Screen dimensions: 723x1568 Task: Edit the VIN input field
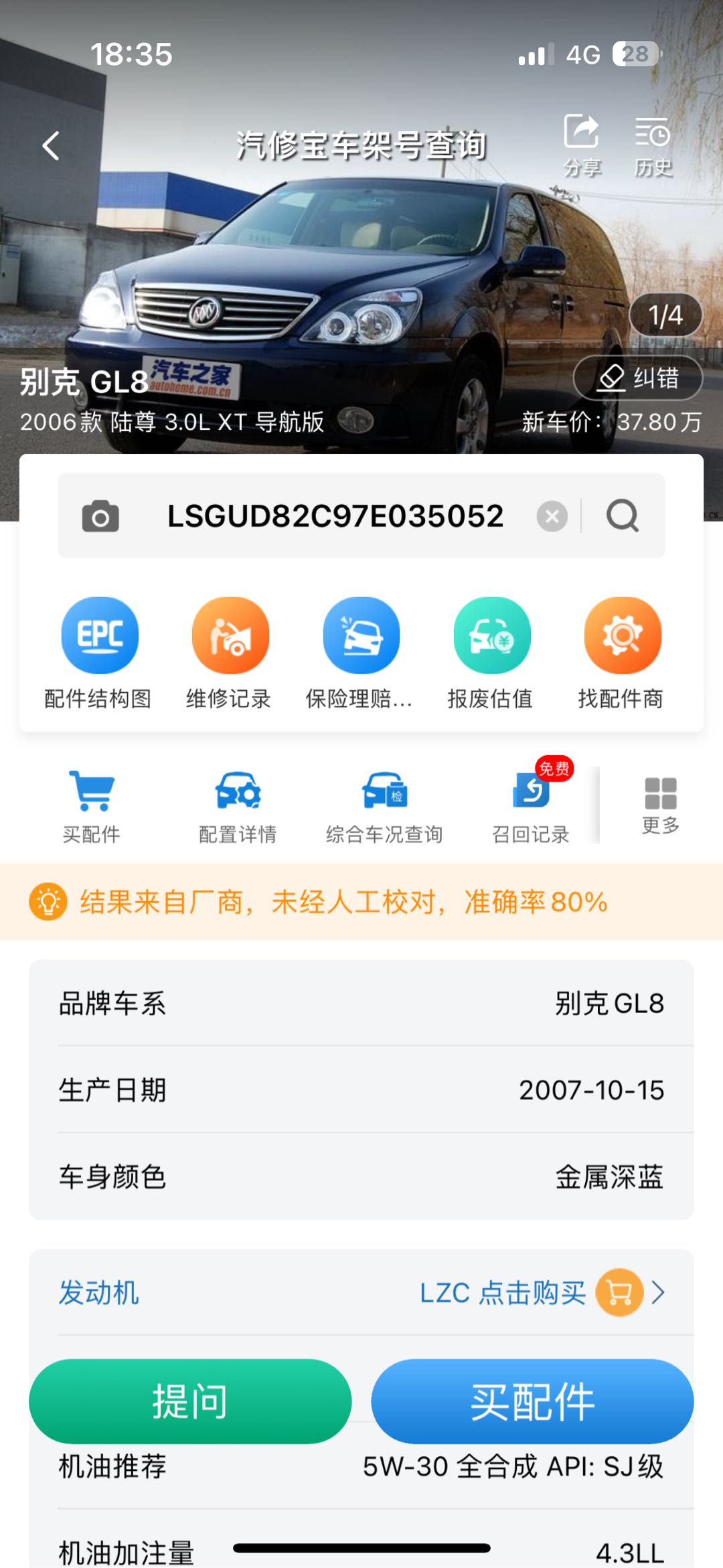335,516
